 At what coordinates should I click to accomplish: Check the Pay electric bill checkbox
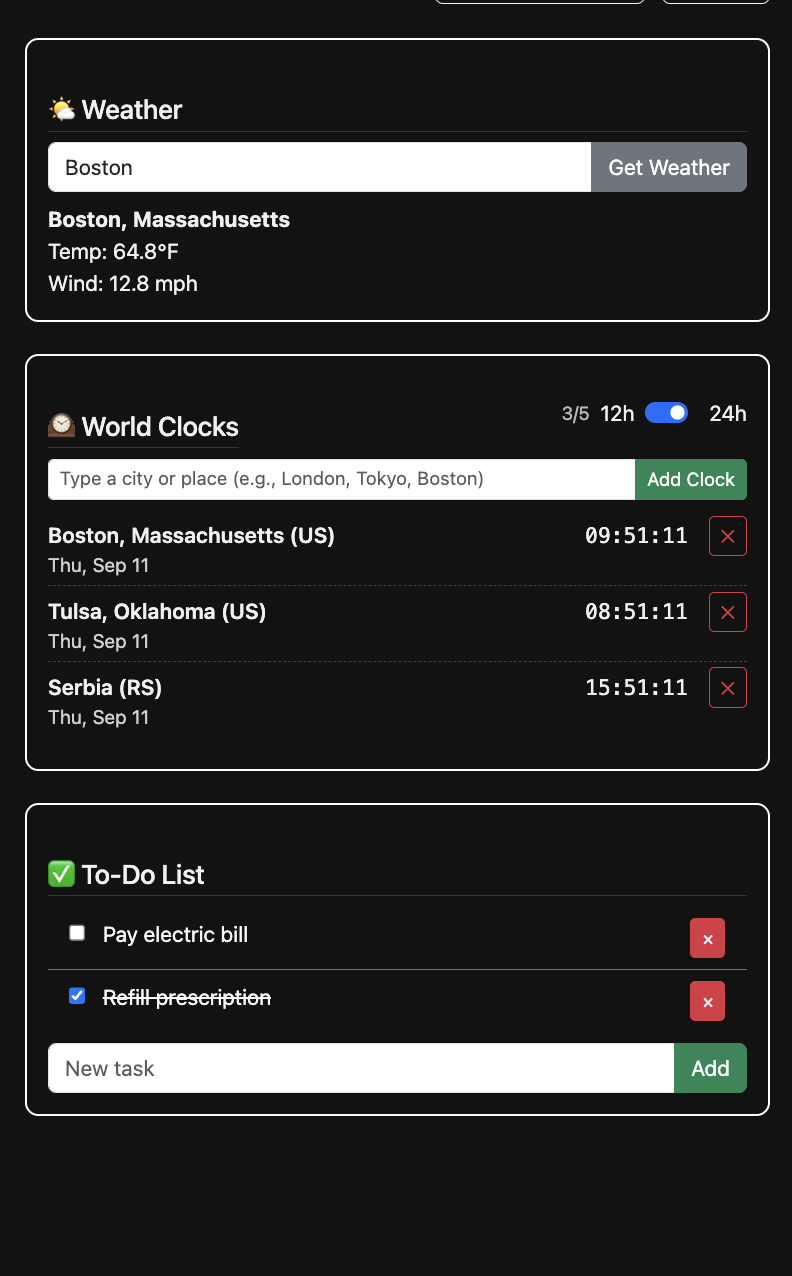pyautogui.click(x=77, y=933)
